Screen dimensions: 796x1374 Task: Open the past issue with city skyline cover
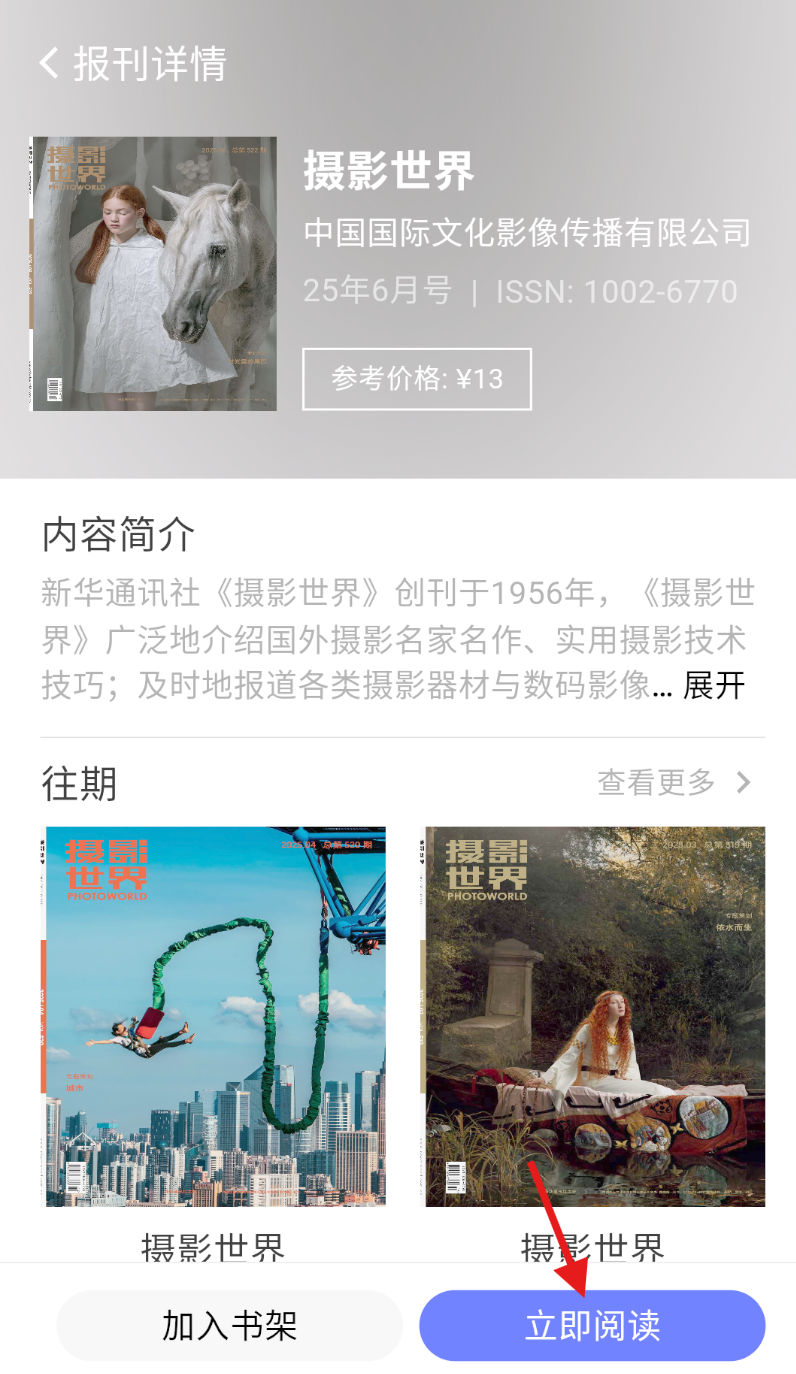click(213, 1016)
